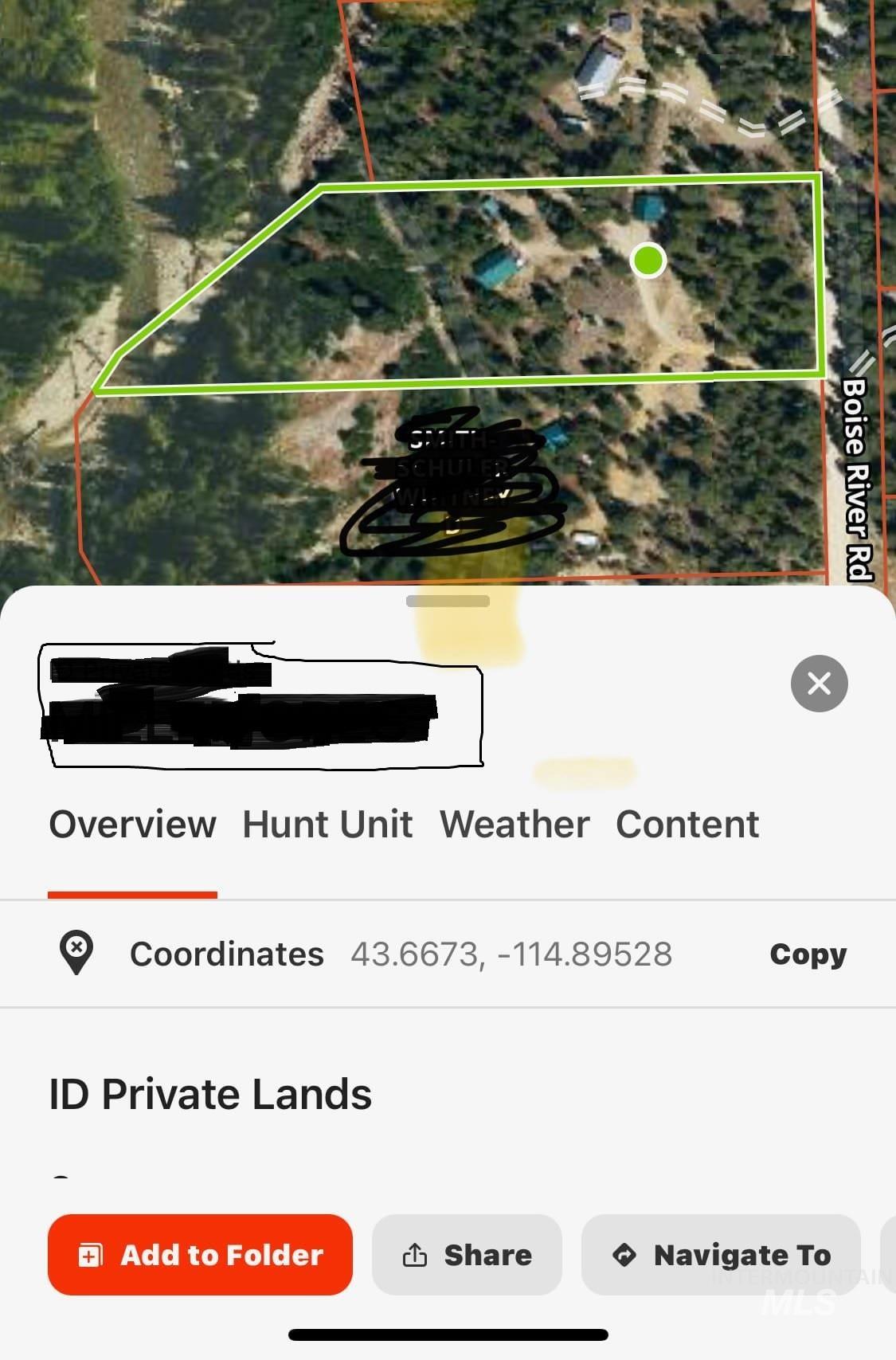View the Content tab
The image size is (896, 1360).
click(687, 824)
